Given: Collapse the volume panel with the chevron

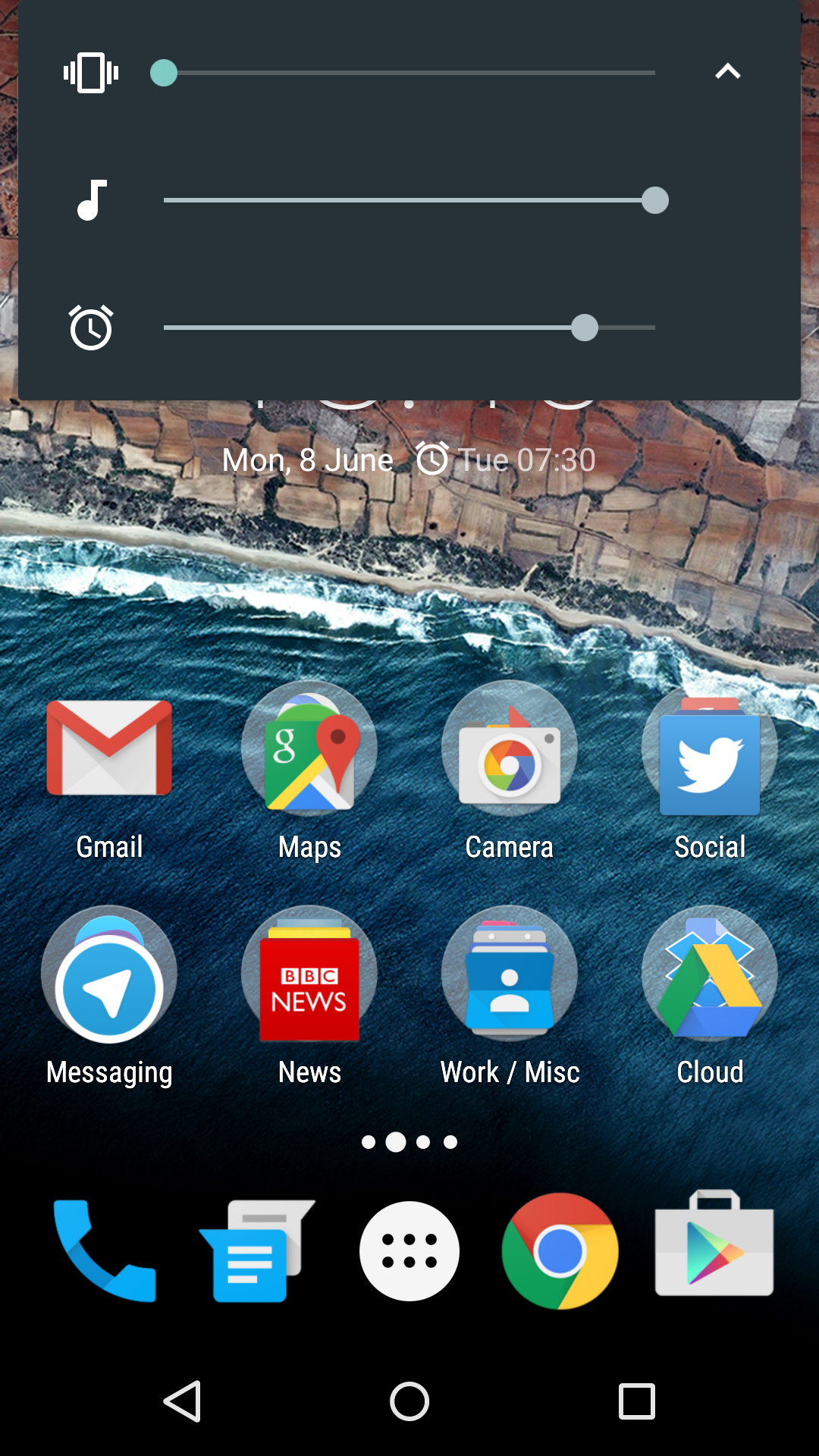Looking at the screenshot, I should point(727,72).
